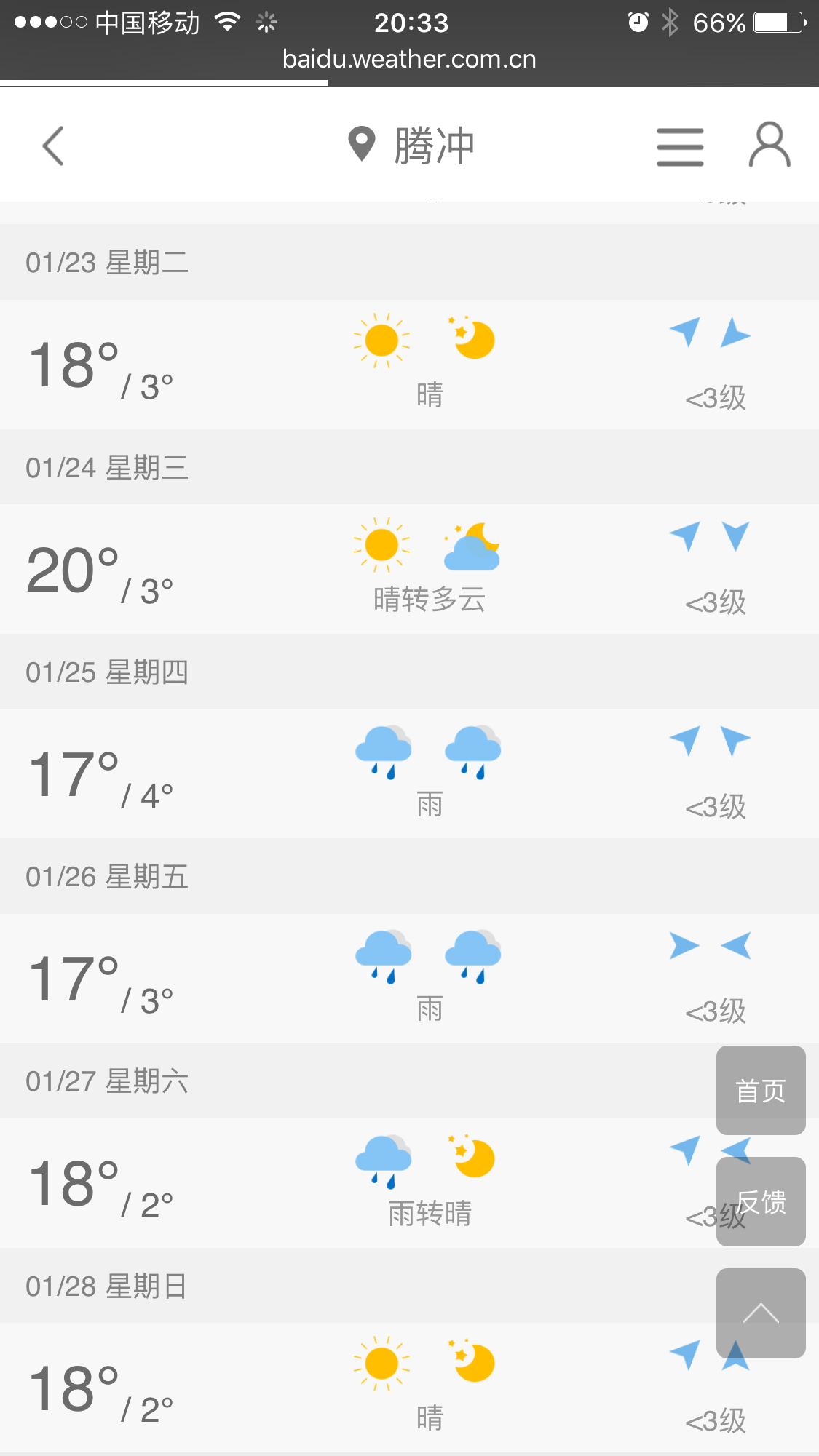Open the hamburger menu
The height and width of the screenshot is (1456, 819).
pos(680,146)
